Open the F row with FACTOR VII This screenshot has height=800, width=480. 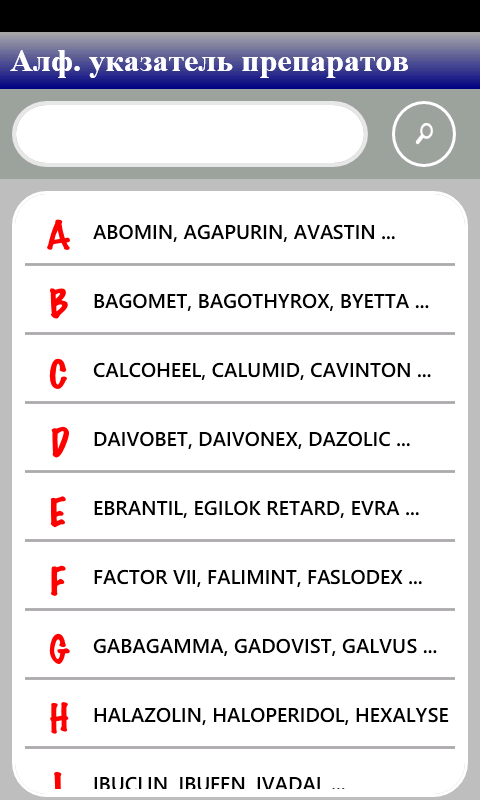pyautogui.click(x=240, y=577)
